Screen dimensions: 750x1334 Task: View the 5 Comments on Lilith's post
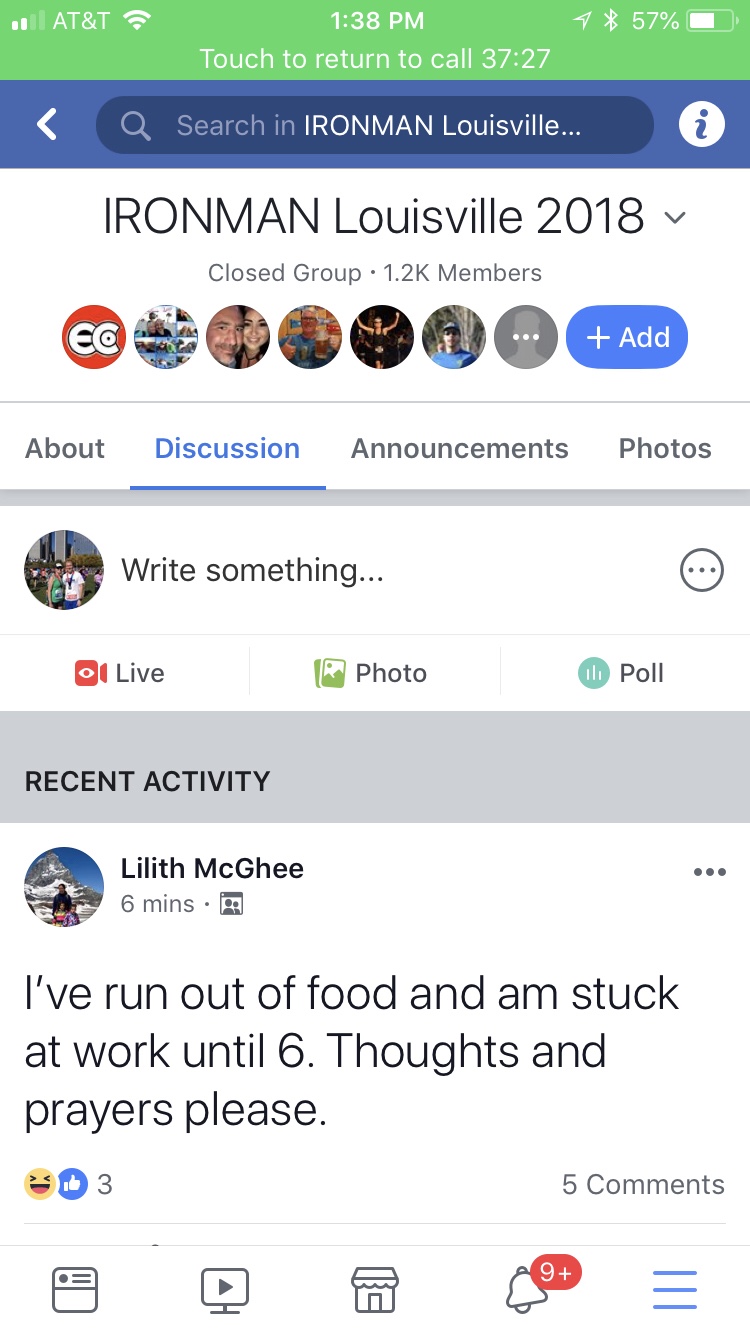coord(643,1185)
